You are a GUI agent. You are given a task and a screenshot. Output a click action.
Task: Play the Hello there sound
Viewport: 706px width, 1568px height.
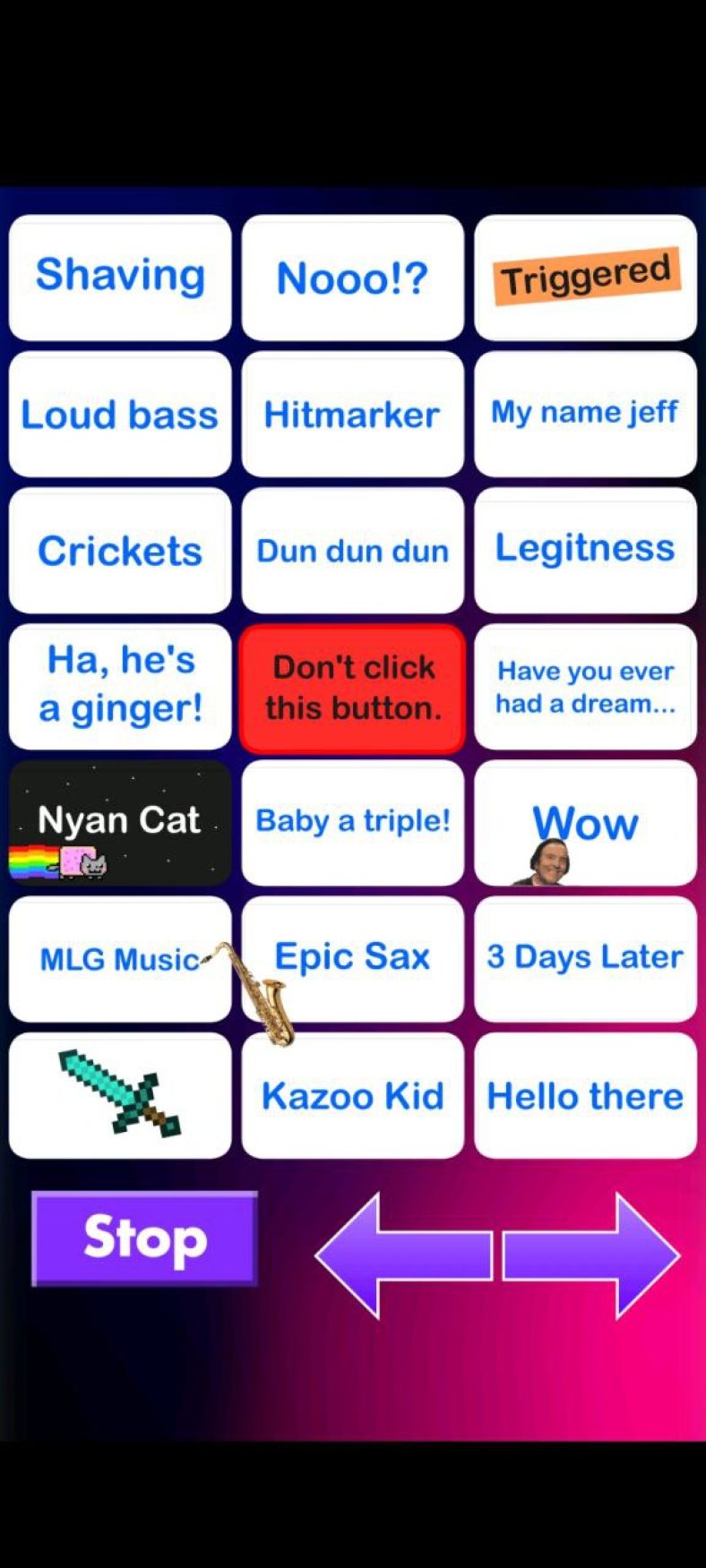click(x=584, y=1094)
